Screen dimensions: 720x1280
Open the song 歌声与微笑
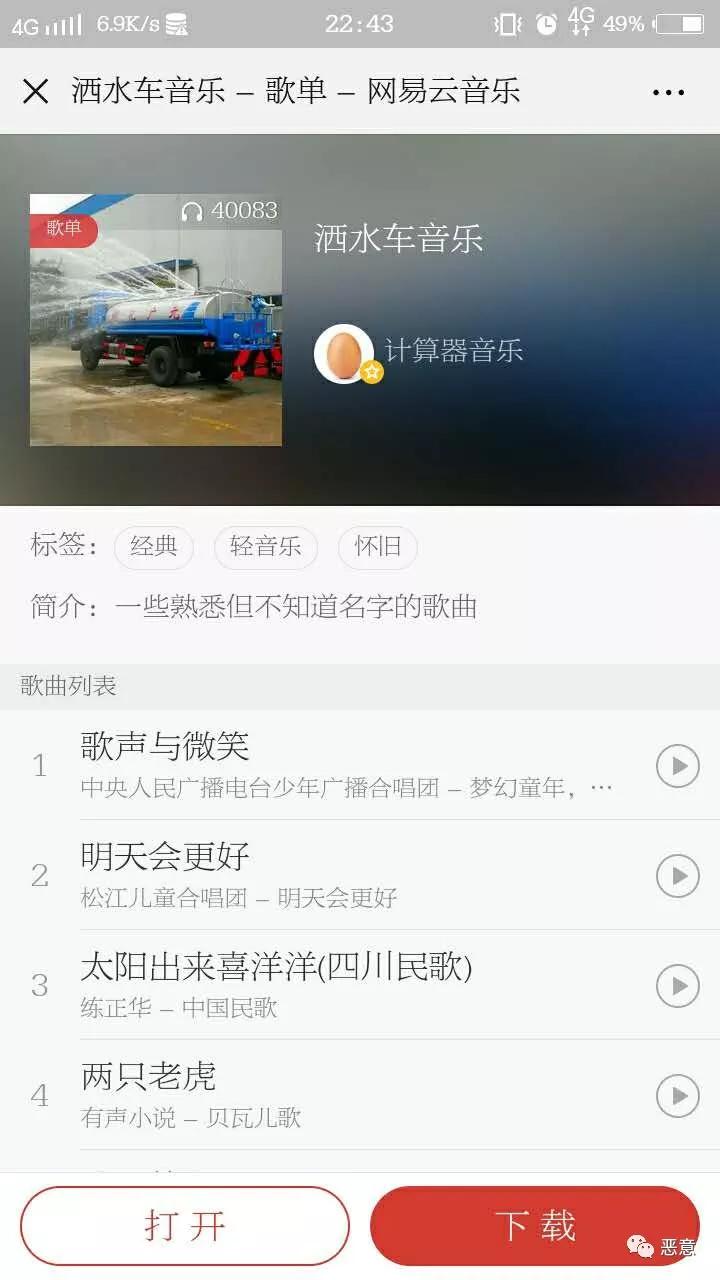(x=340, y=765)
